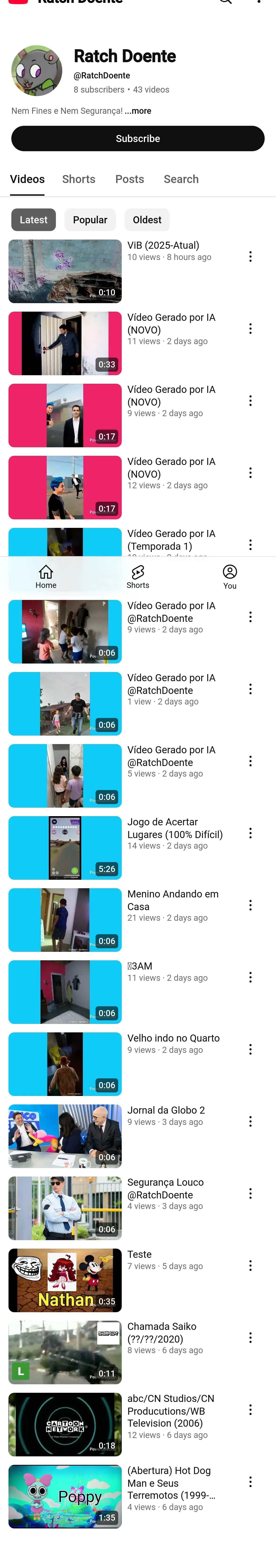The width and height of the screenshot is (276, 1568).
Task: Expand channel description with more
Action: coord(138,111)
